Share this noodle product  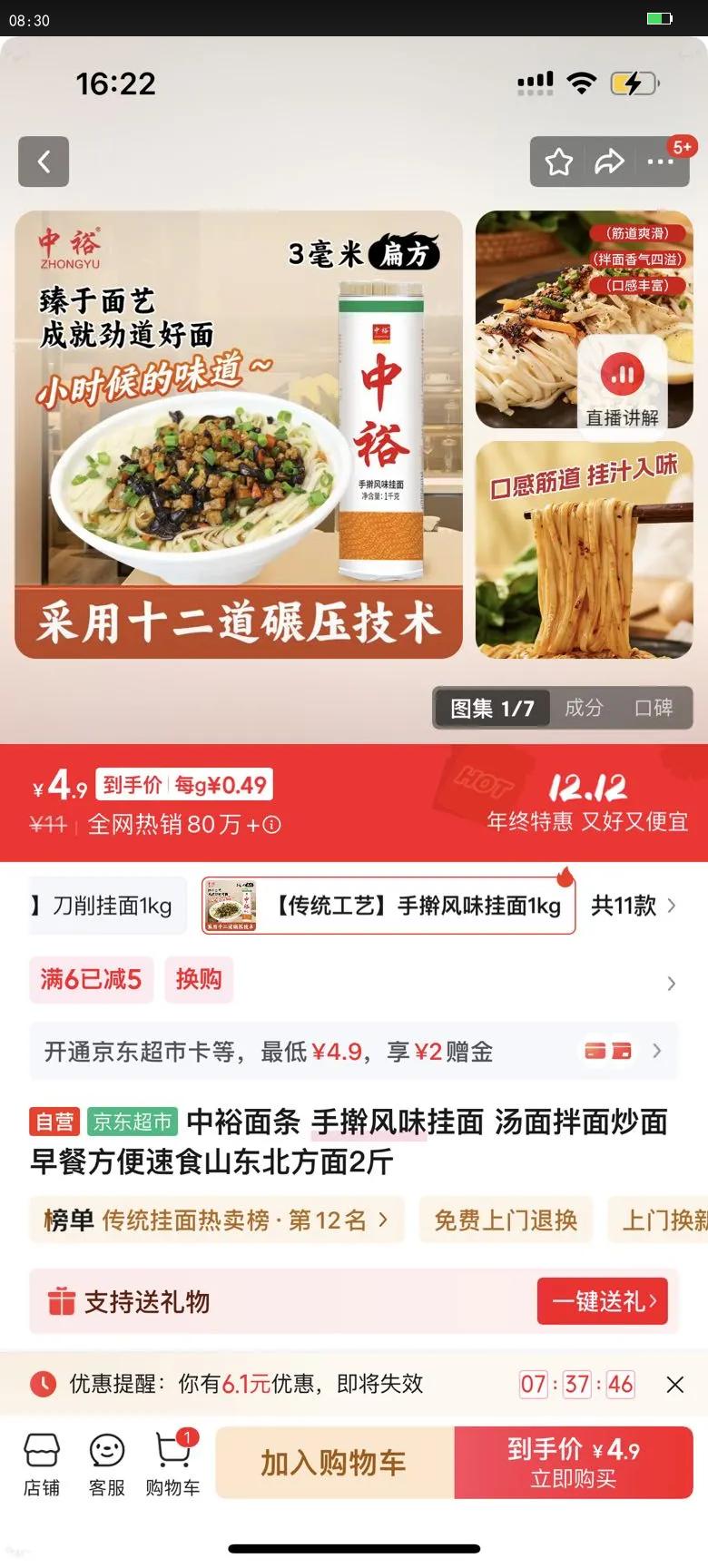[609, 162]
